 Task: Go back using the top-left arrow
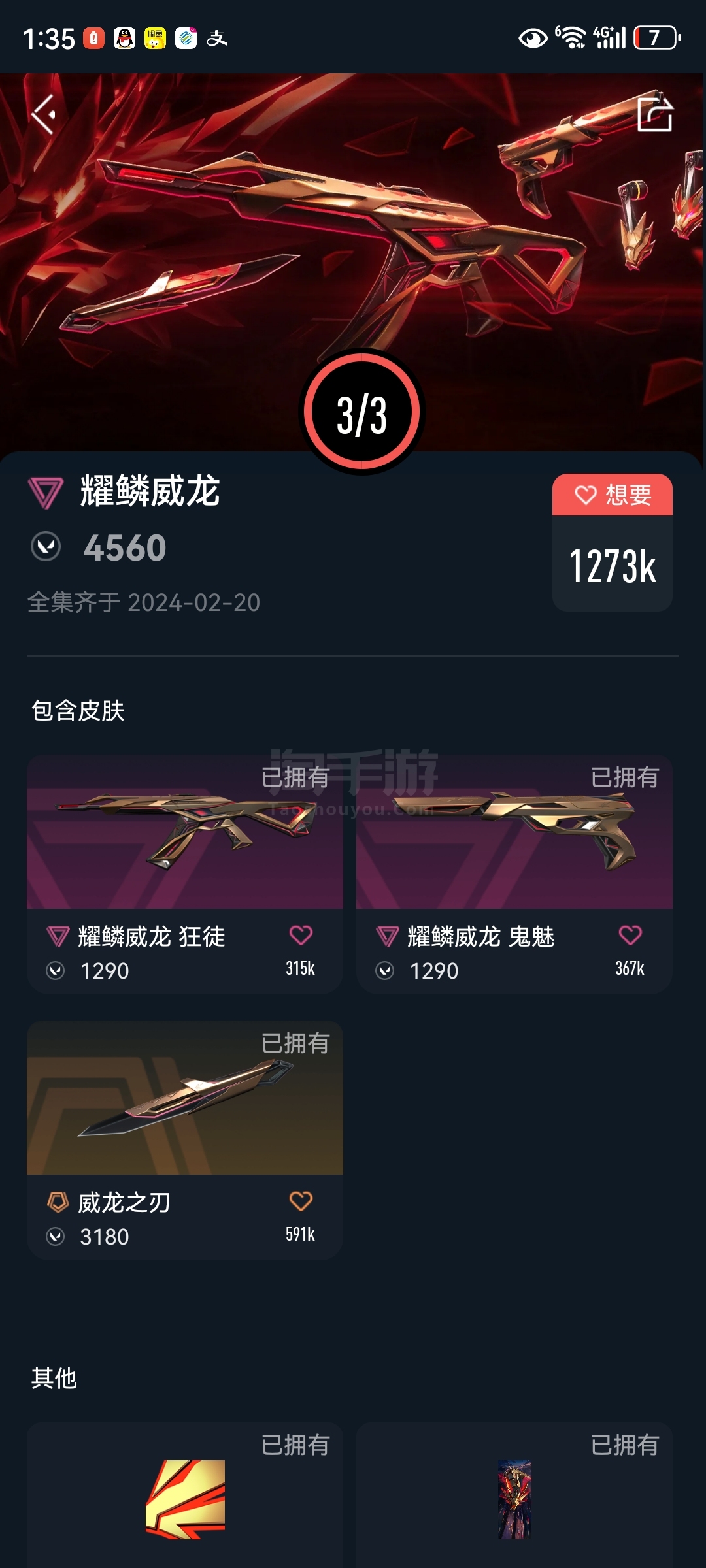tap(44, 114)
